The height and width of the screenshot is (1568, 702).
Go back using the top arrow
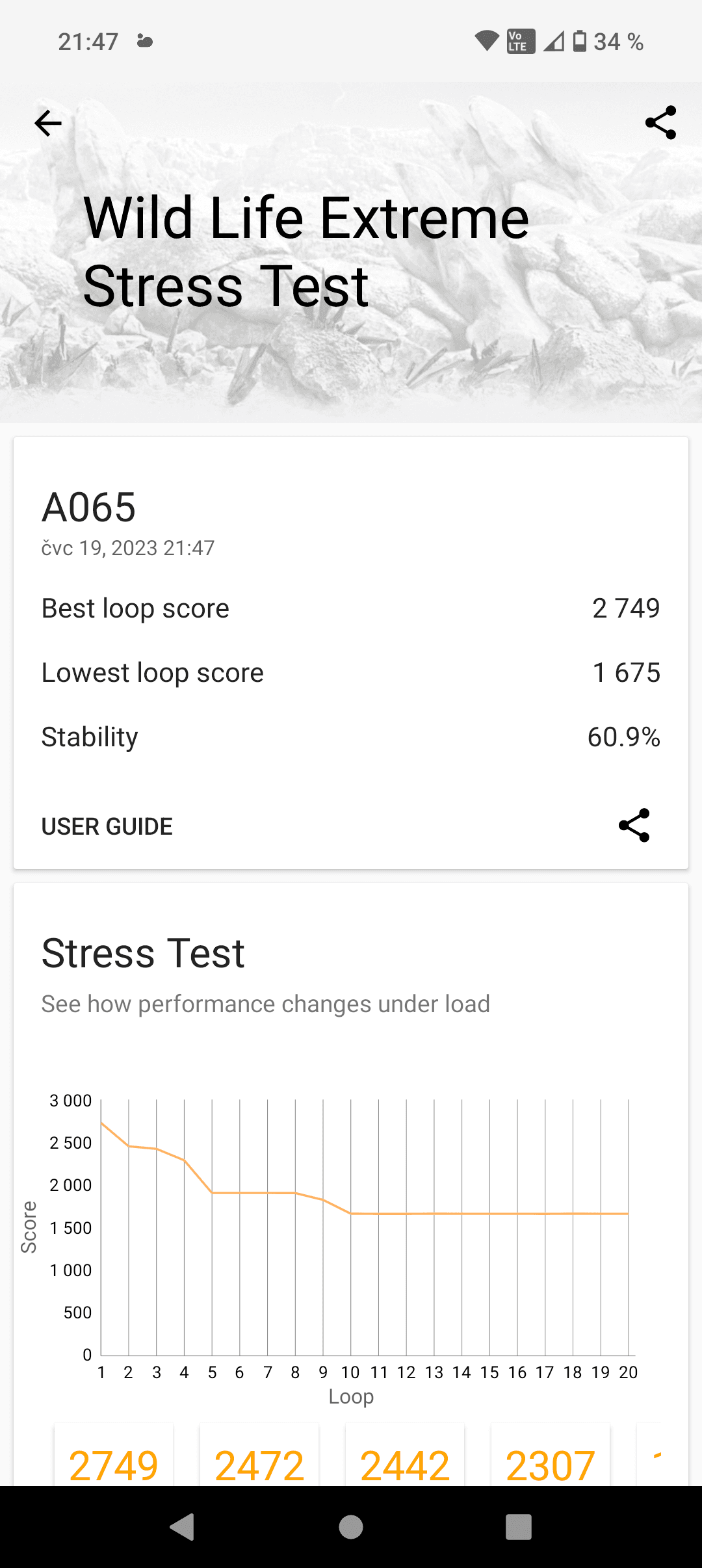tap(48, 123)
